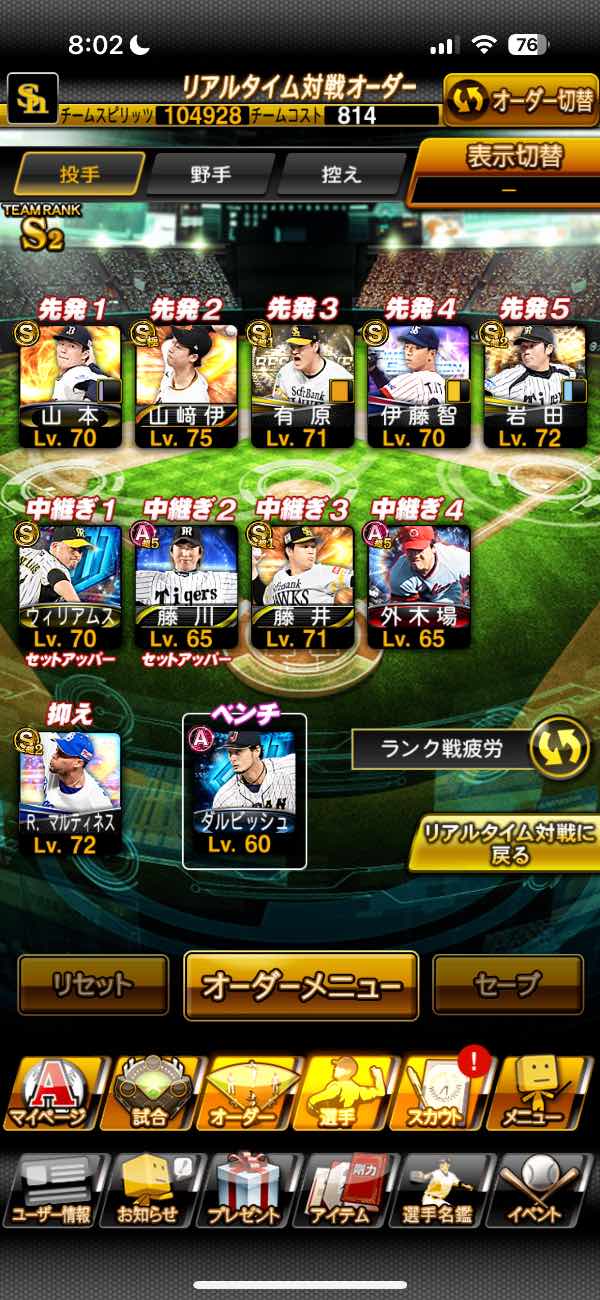Switch to the 野手 tab
600x1300 pixels.
pyautogui.click(x=210, y=175)
